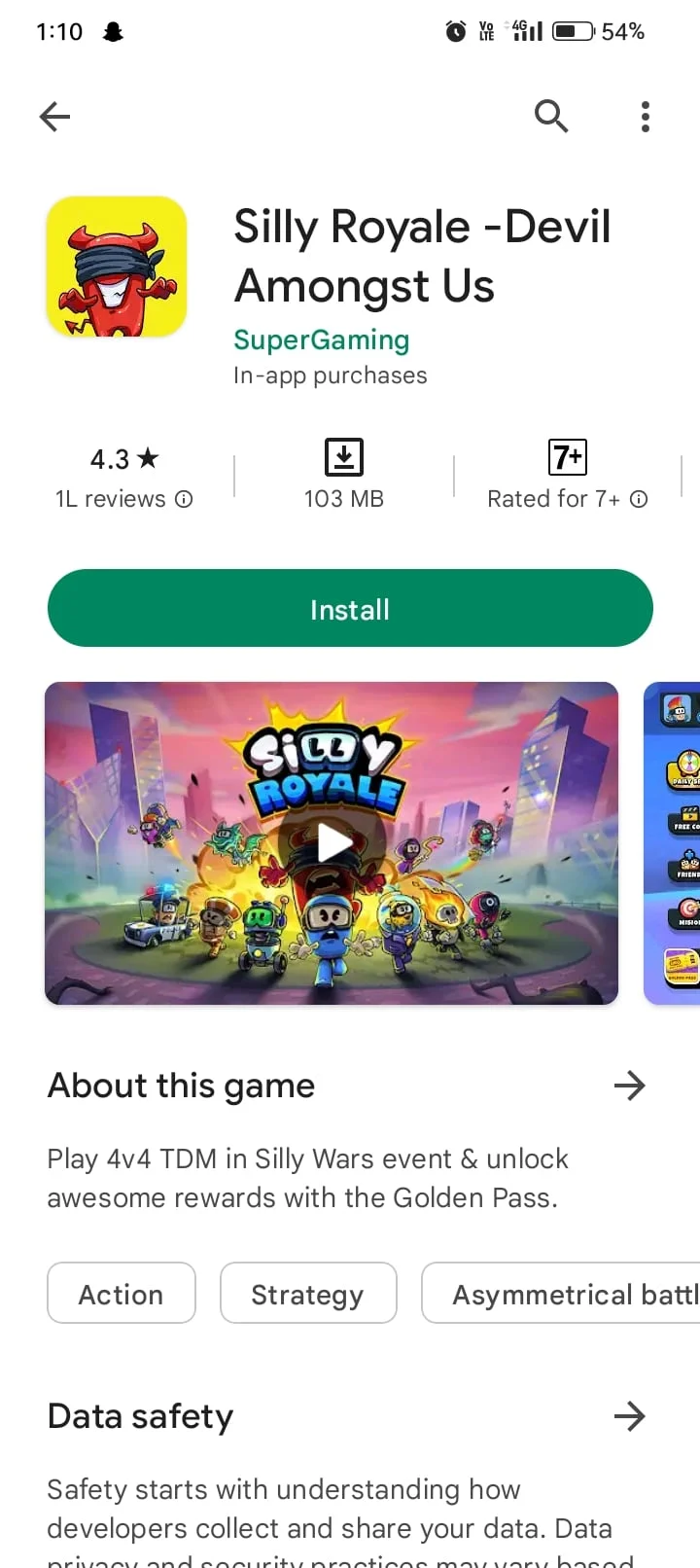Image resolution: width=700 pixels, height=1568 pixels.
Task: Play the Silly Royale trailer video
Action: coord(332,842)
